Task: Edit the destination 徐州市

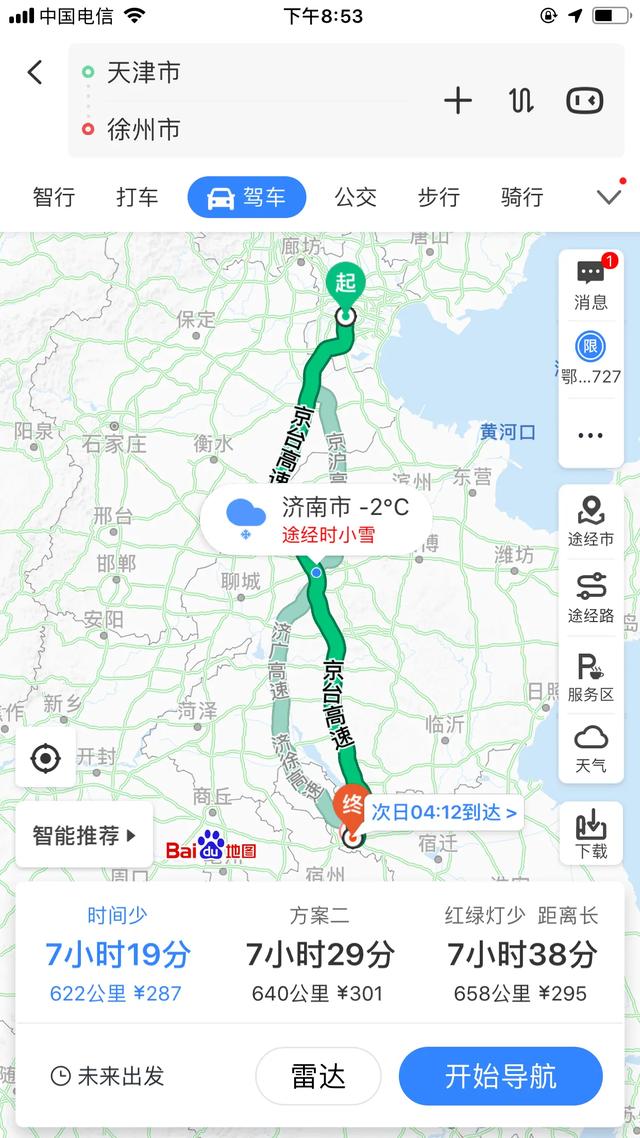Action: pos(145,129)
